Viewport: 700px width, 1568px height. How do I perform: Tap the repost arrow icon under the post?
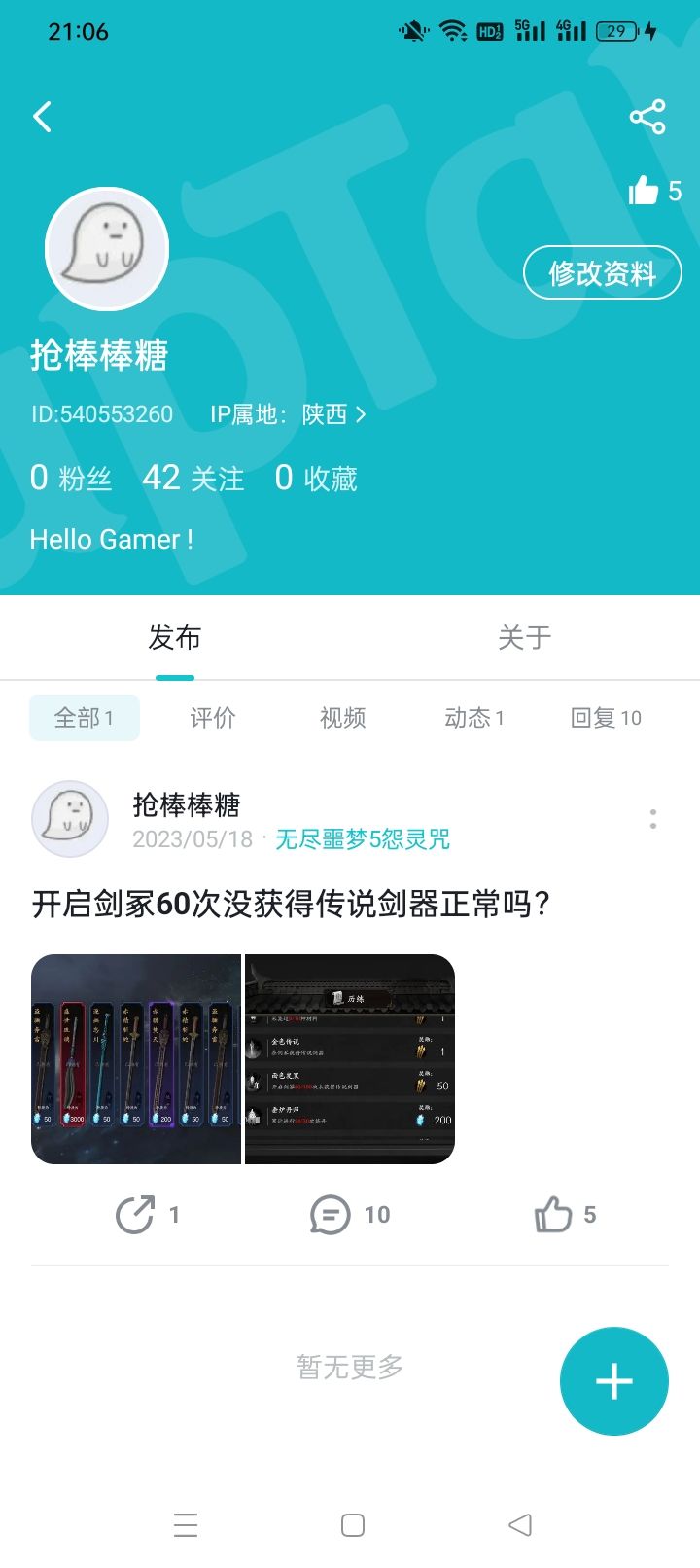point(137,1214)
